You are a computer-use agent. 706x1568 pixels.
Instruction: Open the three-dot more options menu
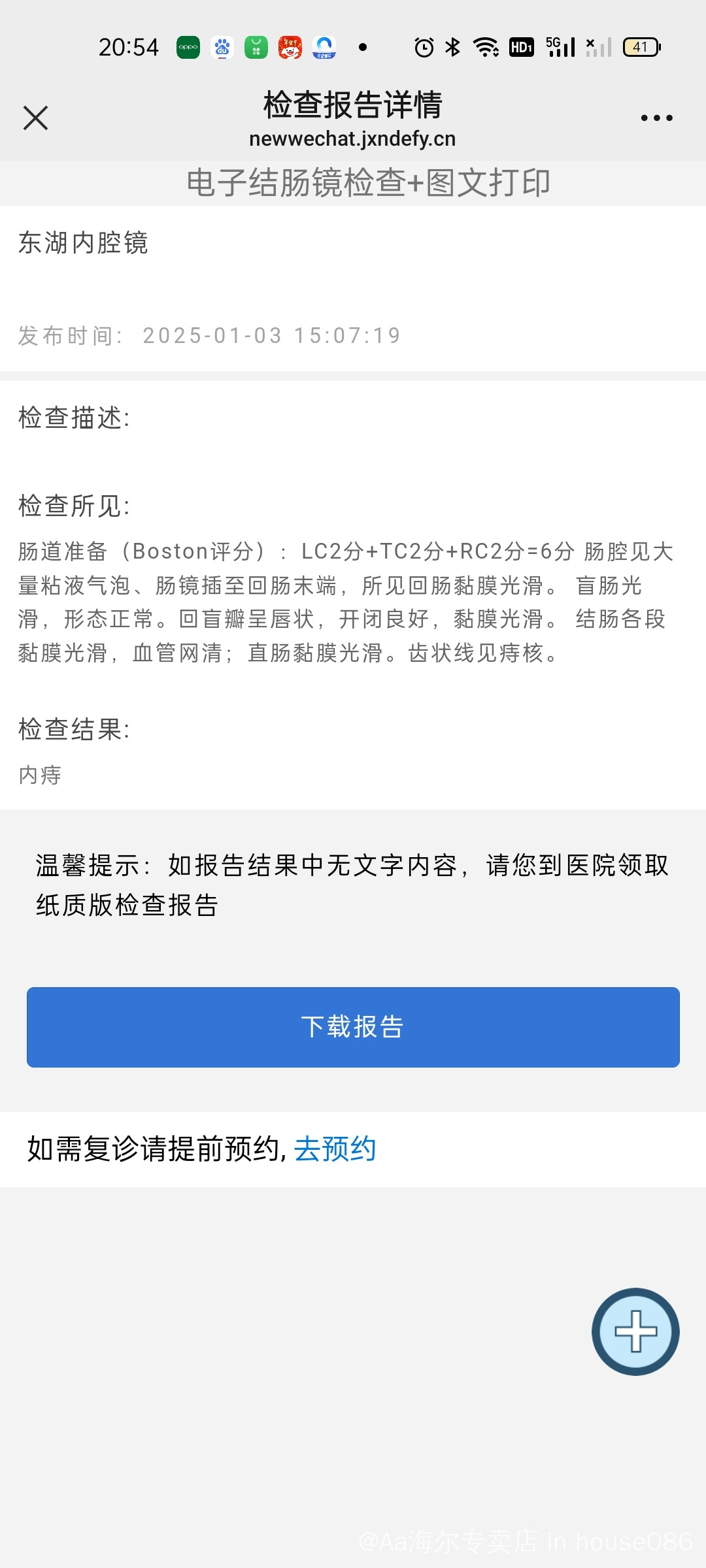click(656, 118)
